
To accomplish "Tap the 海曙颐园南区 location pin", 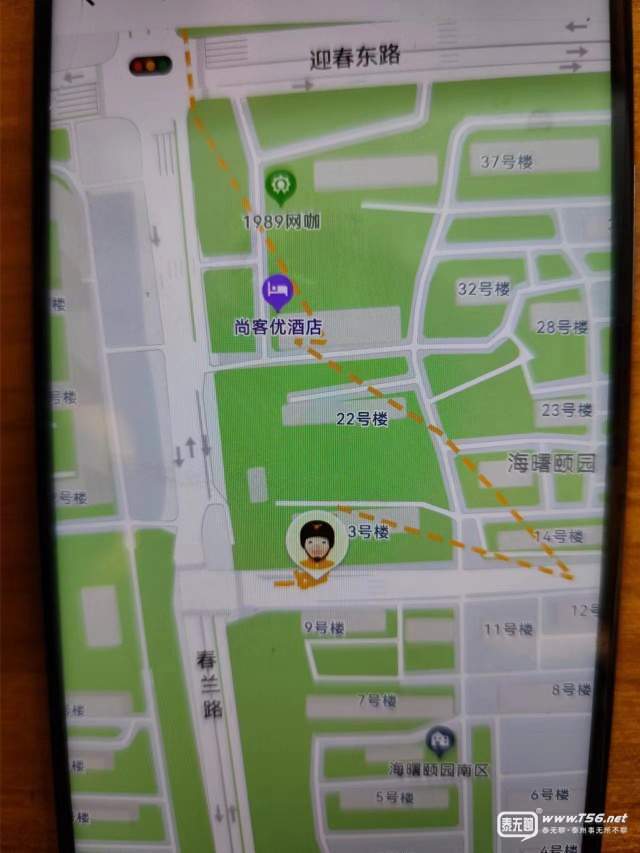I will 440,742.
